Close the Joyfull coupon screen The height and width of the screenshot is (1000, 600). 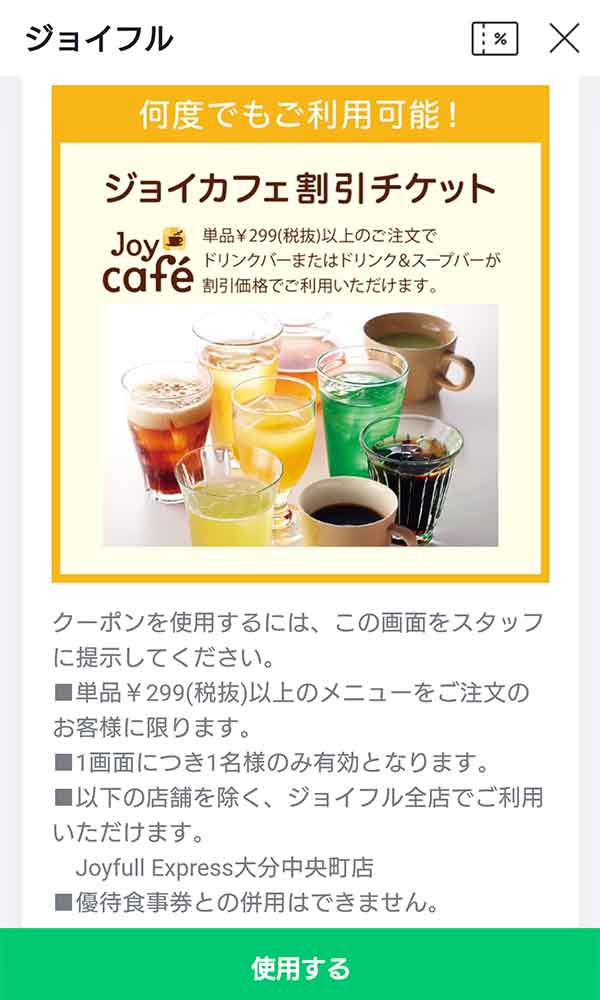(564, 38)
